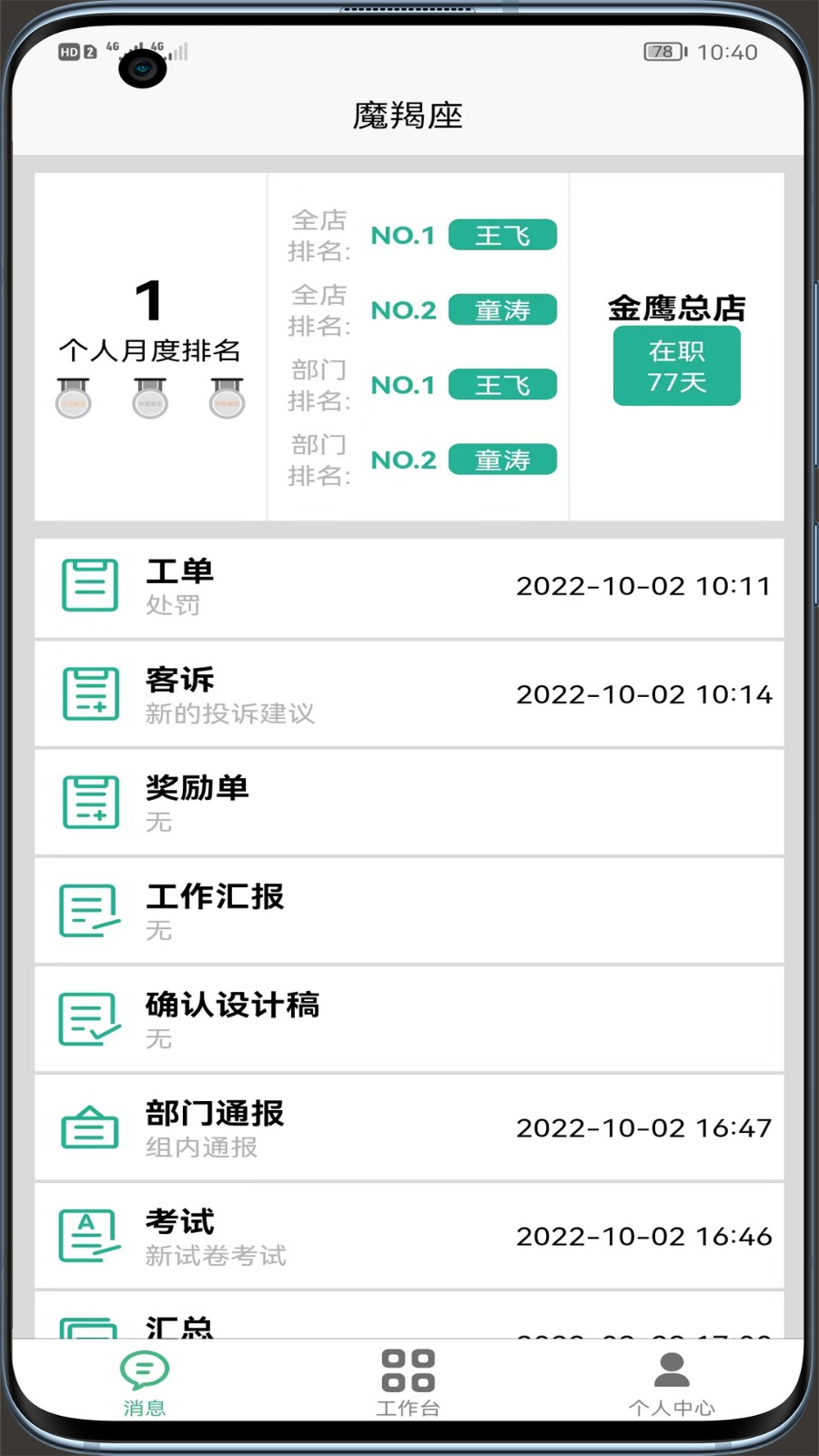Open the 部门通报 briefcase icon

88,1127
